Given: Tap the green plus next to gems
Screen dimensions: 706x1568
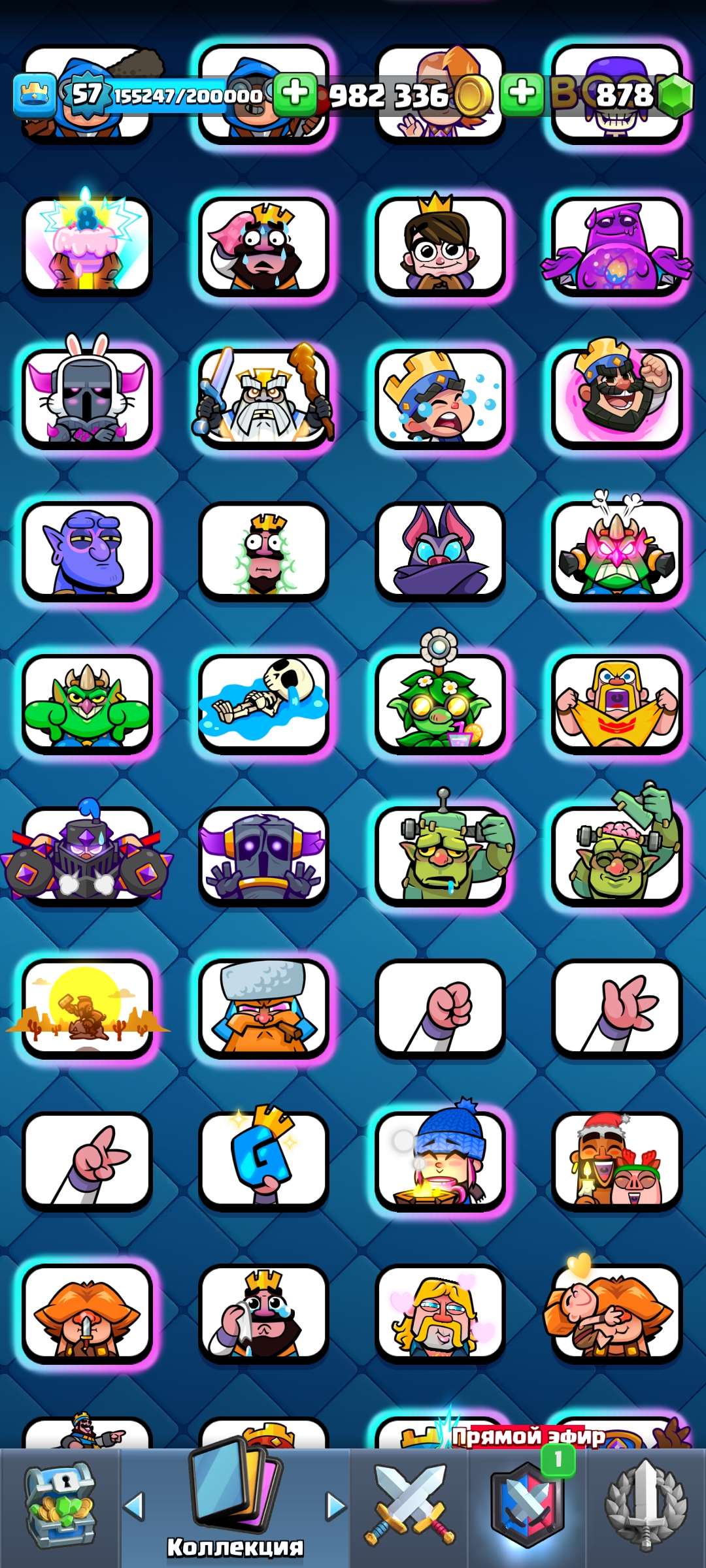Looking at the screenshot, I should click(x=522, y=93).
